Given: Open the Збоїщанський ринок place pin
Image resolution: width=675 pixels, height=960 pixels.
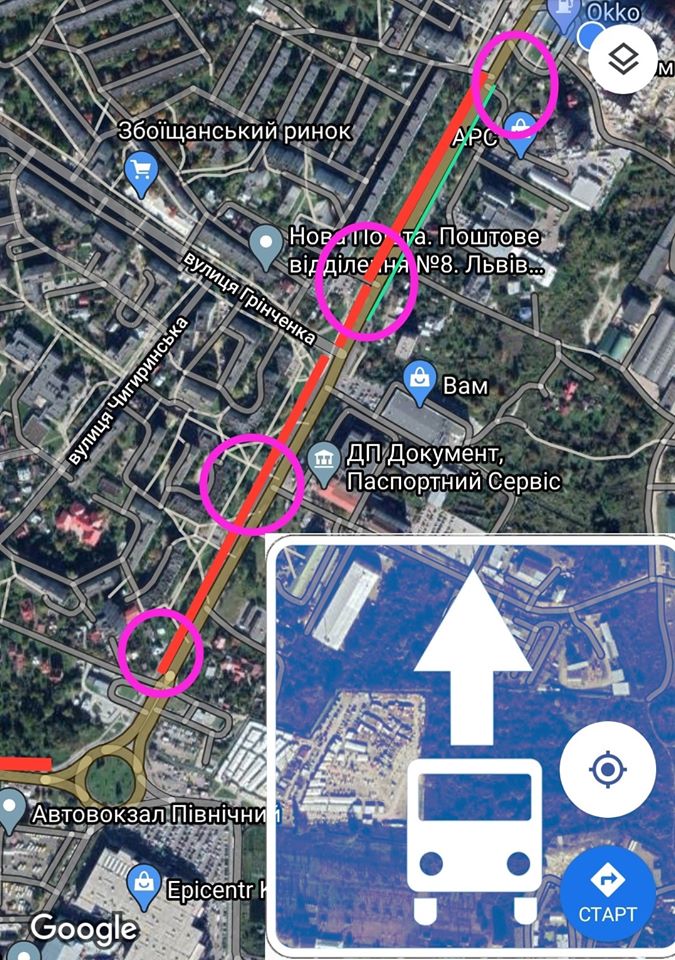Looking at the screenshot, I should 141,170.
